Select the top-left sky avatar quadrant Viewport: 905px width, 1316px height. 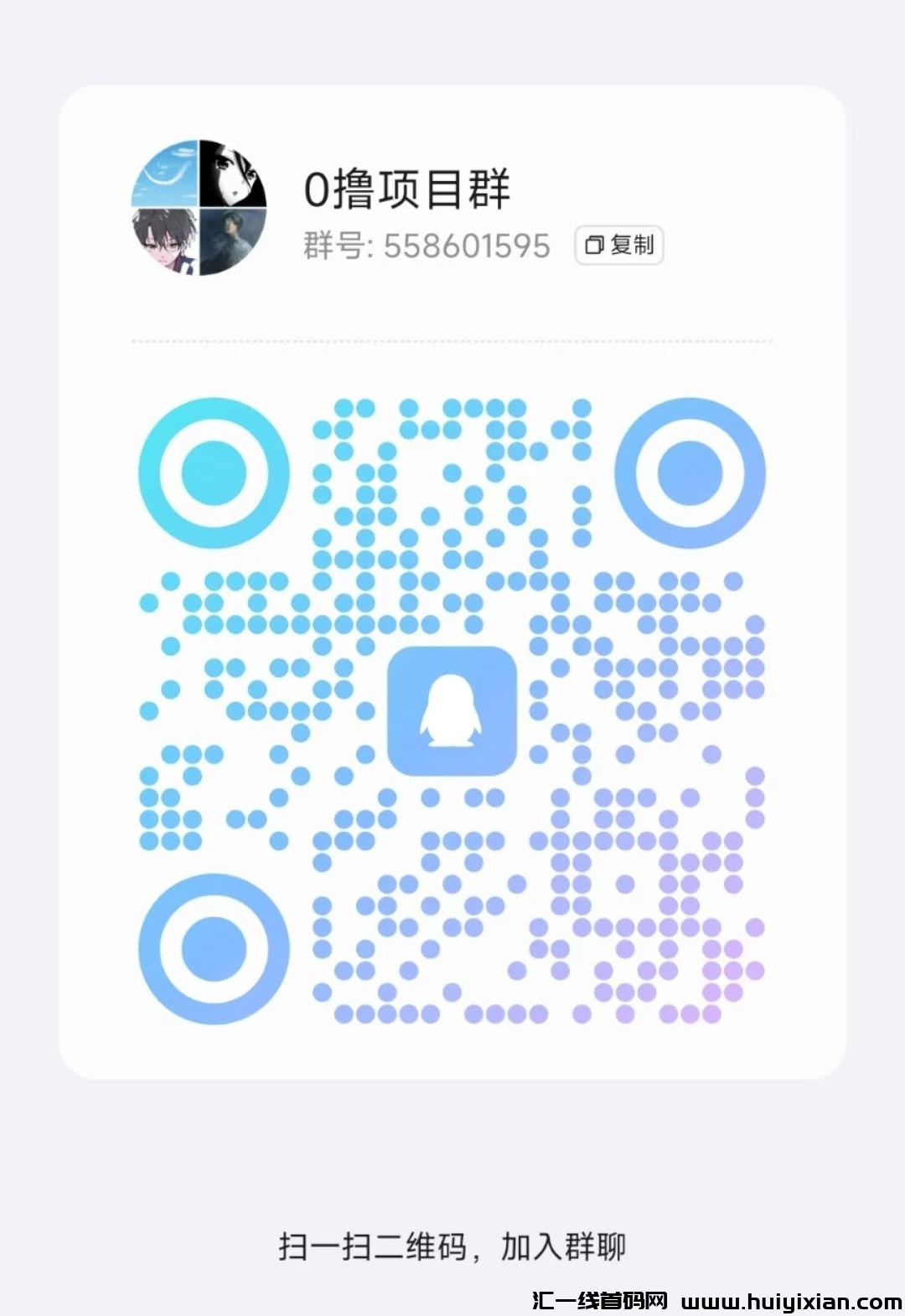(x=165, y=170)
